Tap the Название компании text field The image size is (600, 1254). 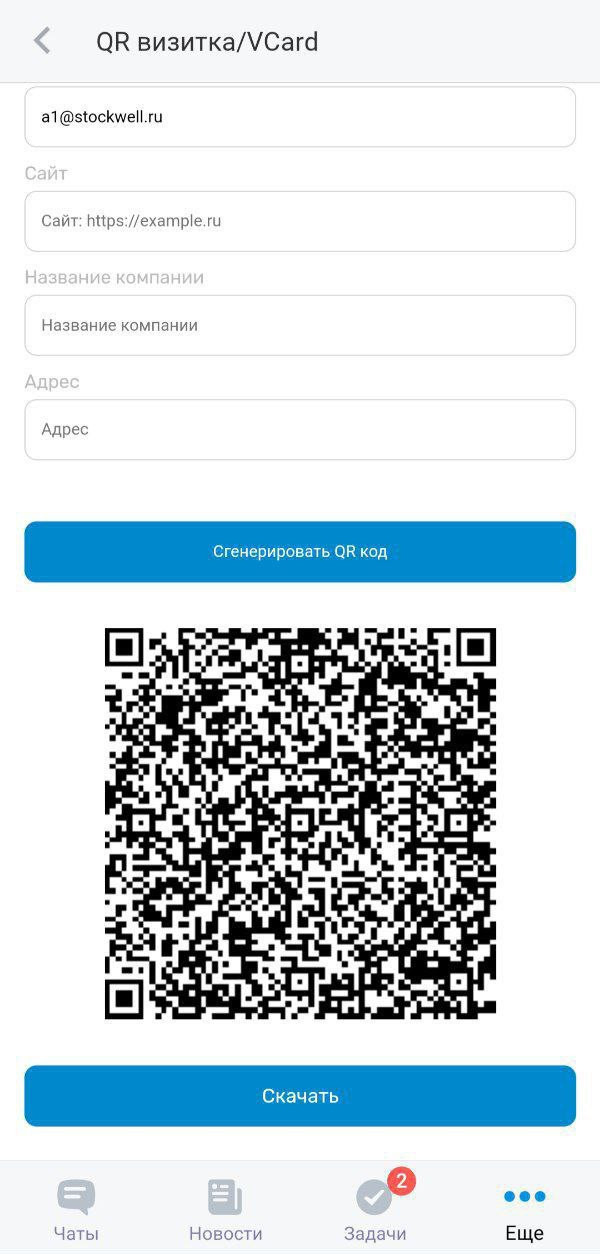click(x=300, y=325)
